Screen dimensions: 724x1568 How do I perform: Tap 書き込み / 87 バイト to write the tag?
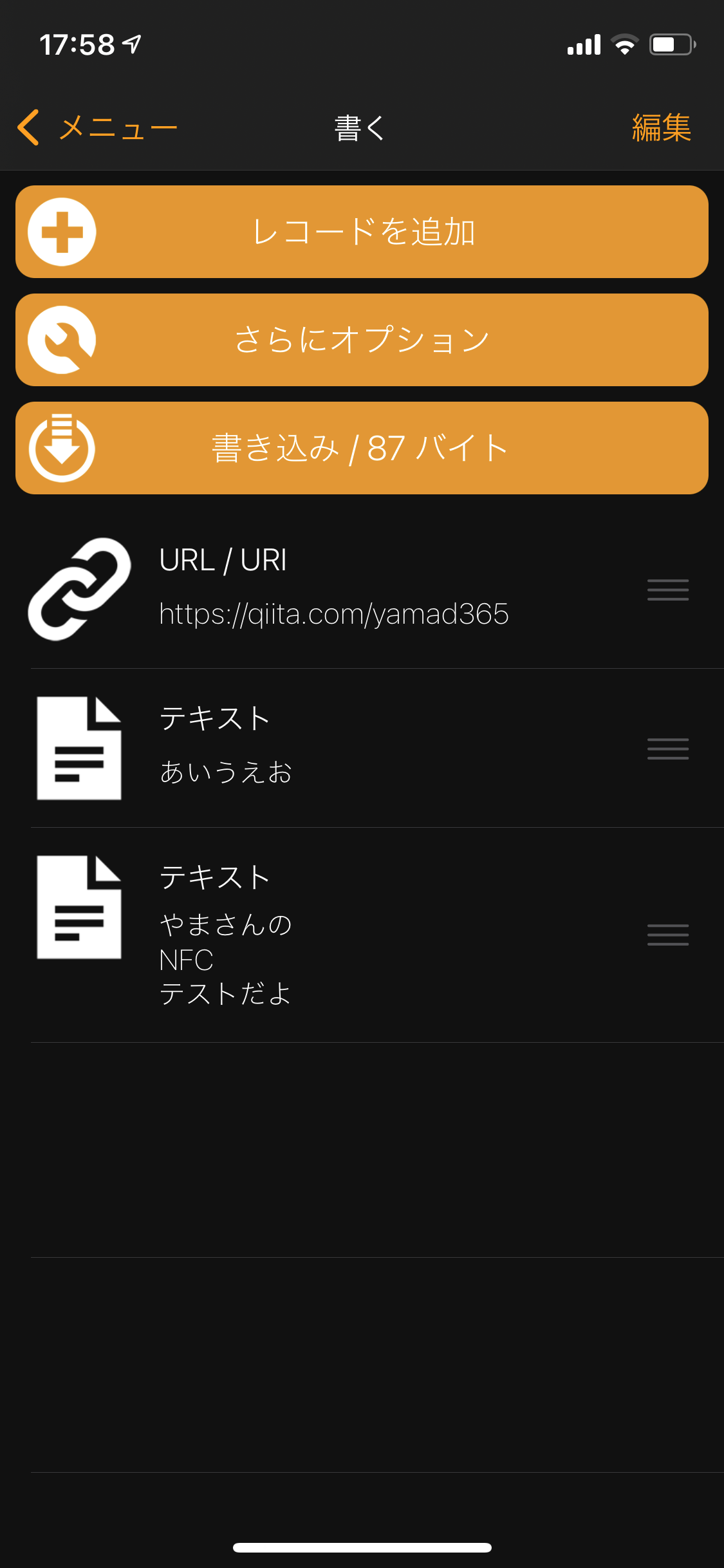click(x=360, y=447)
